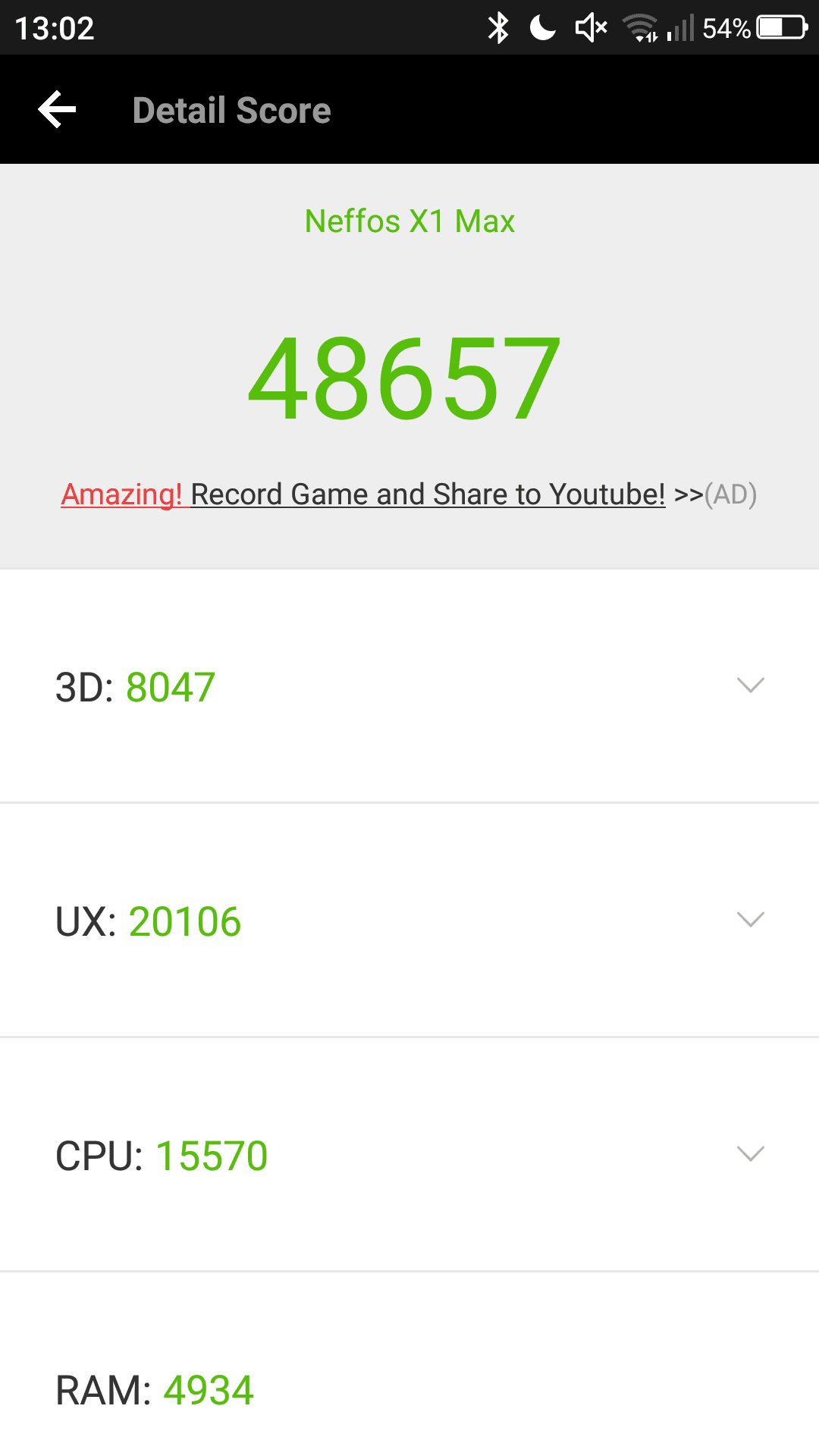Image resolution: width=819 pixels, height=1456 pixels.
Task: Expand the 3D score details
Action: pyautogui.click(x=749, y=686)
